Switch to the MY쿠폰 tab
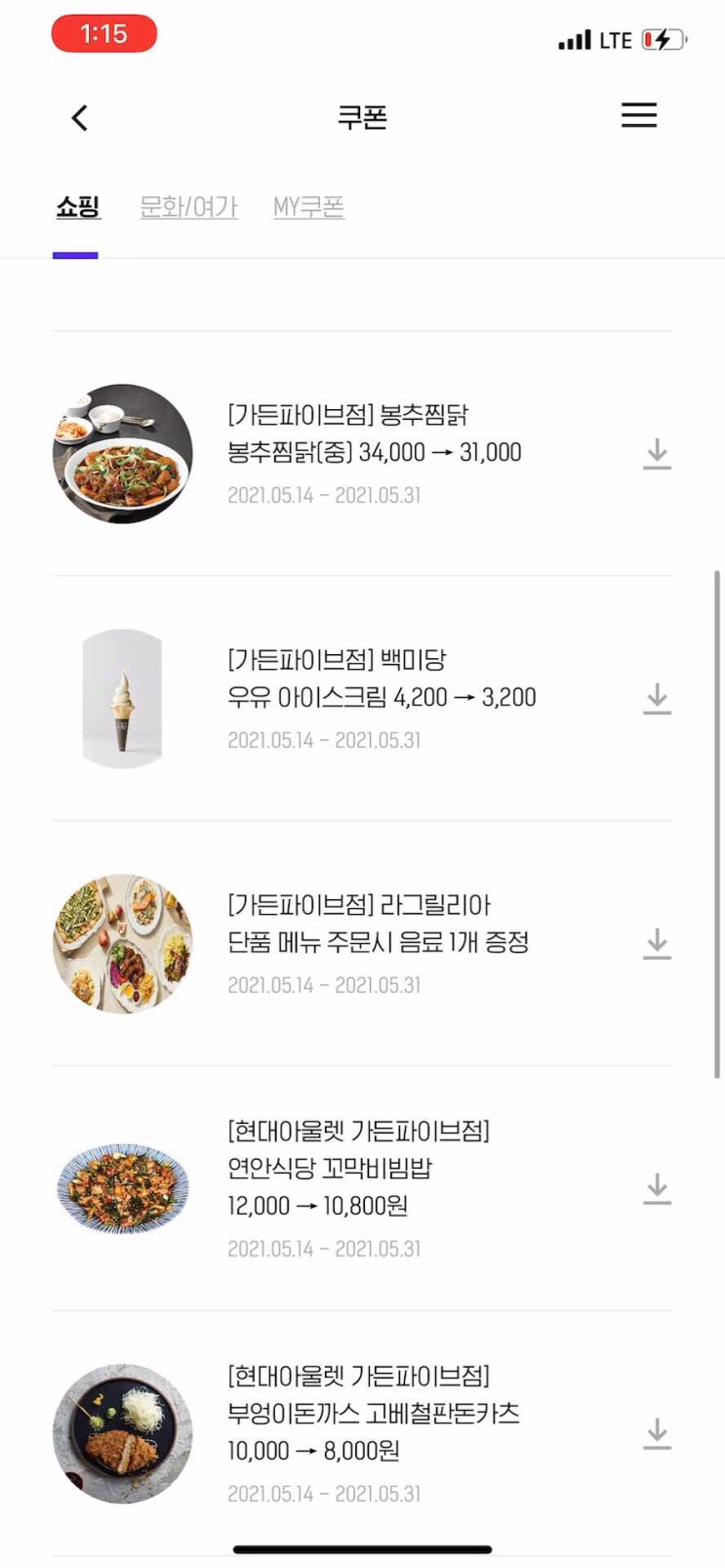 [x=308, y=207]
